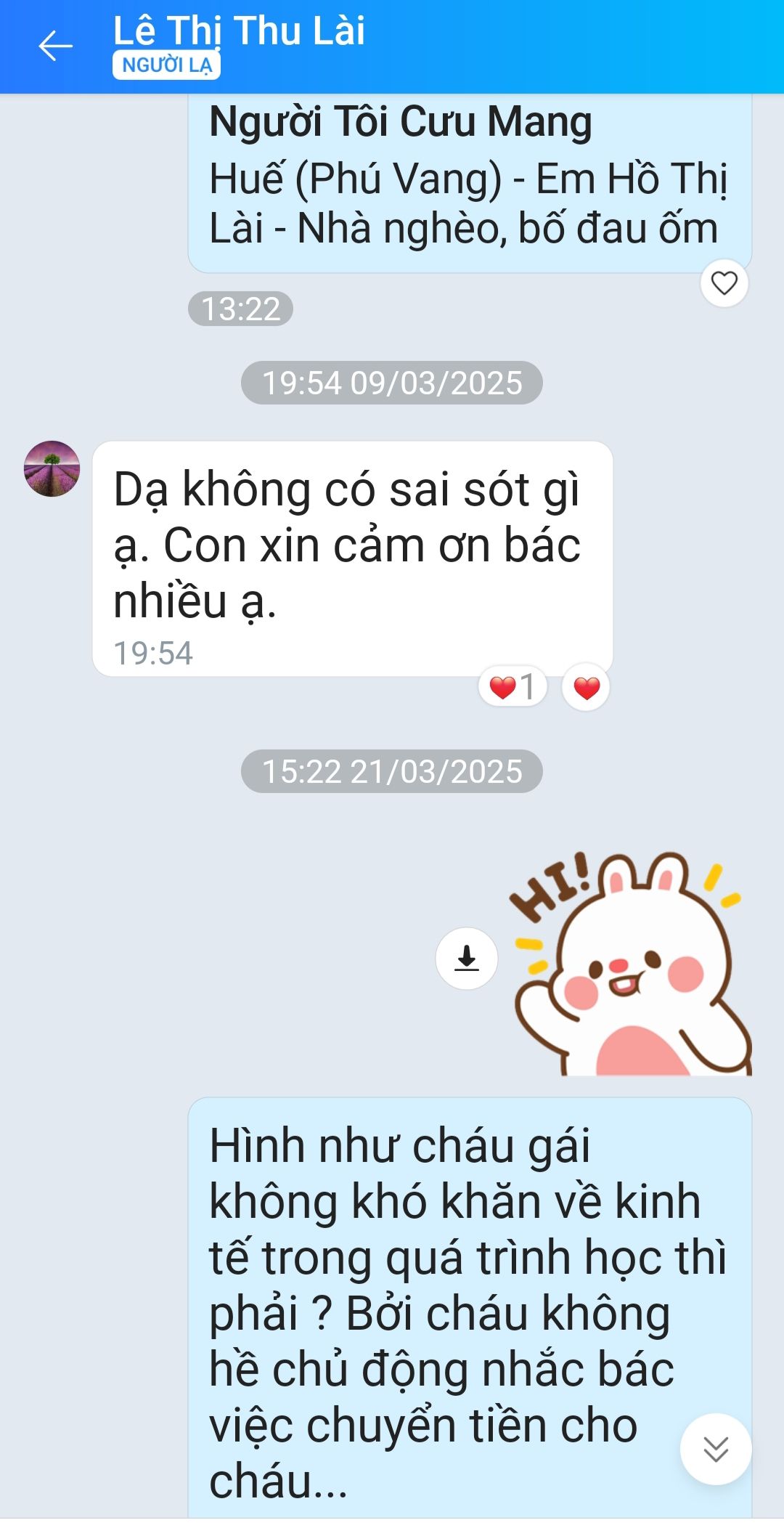Screen dimensions: 784x1528
Task: Jump to the latest messages
Action: [x=716, y=1449]
